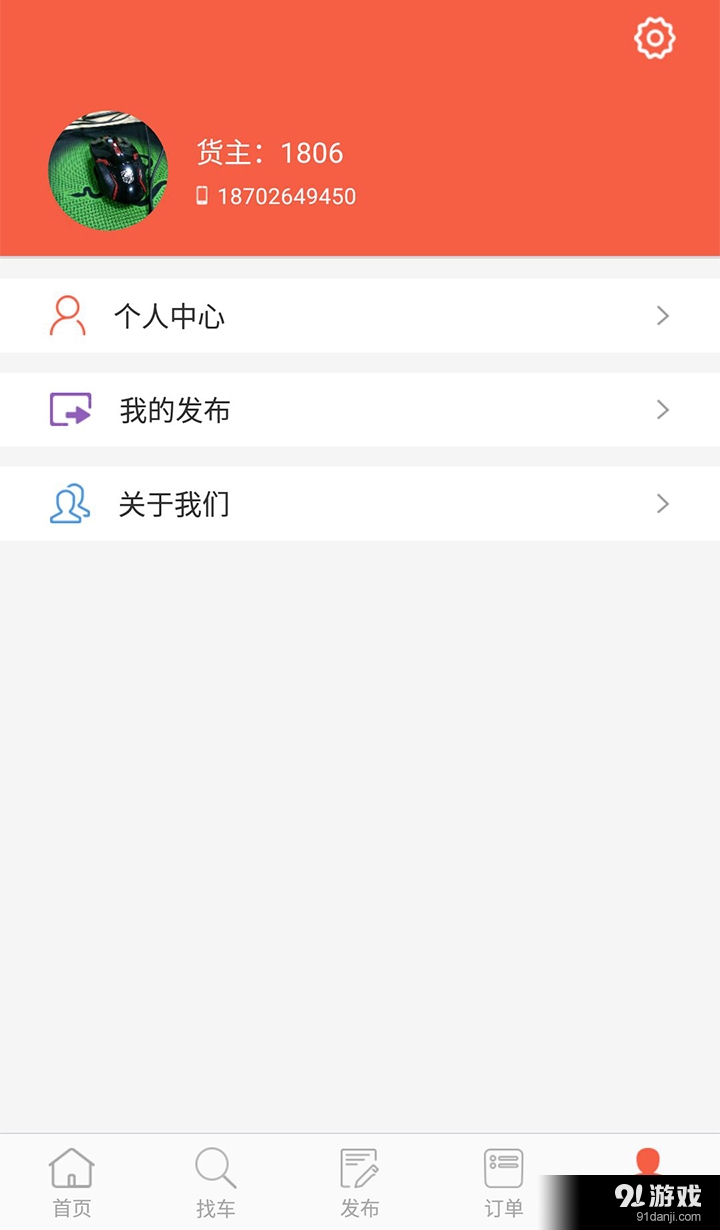Switch to the 订单 tab
720x1230 pixels.
click(x=503, y=1182)
